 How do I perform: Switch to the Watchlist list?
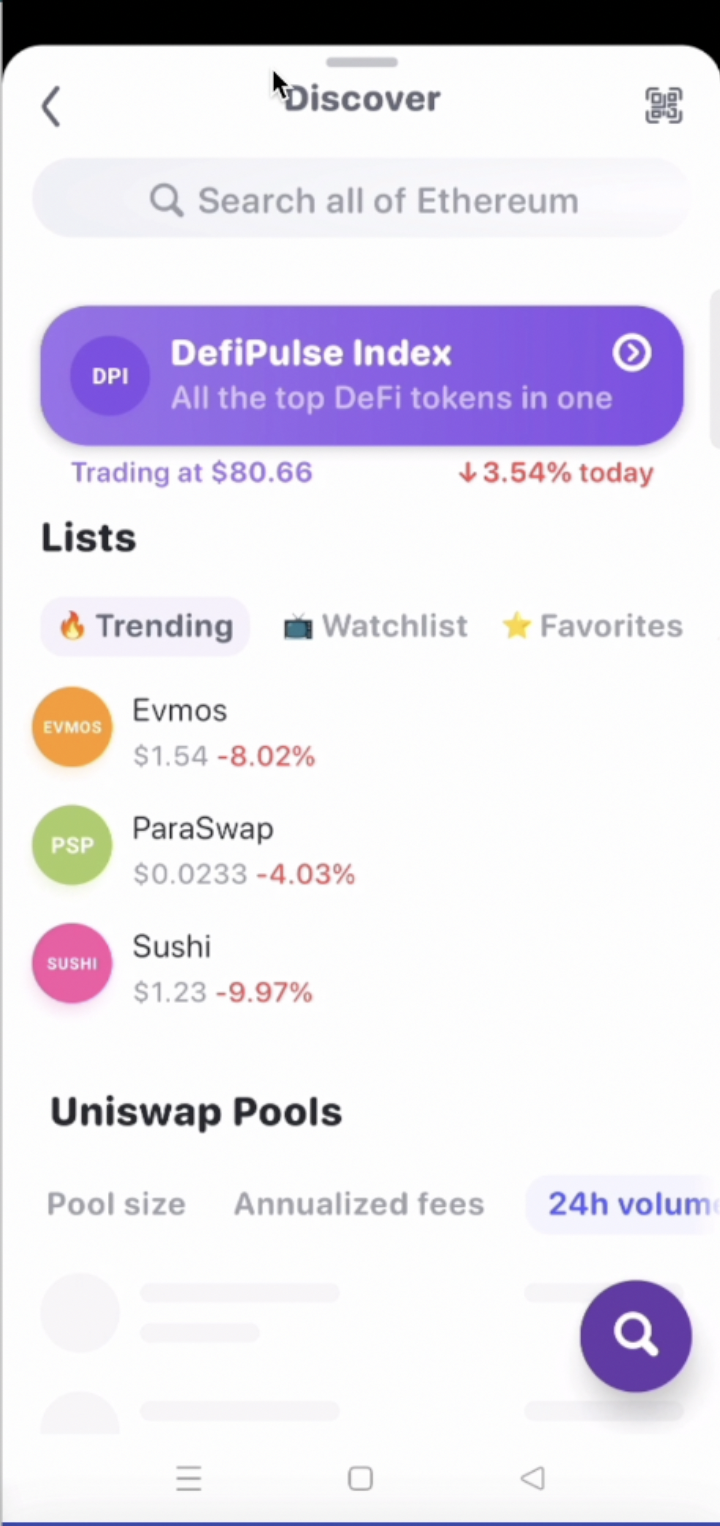376,626
